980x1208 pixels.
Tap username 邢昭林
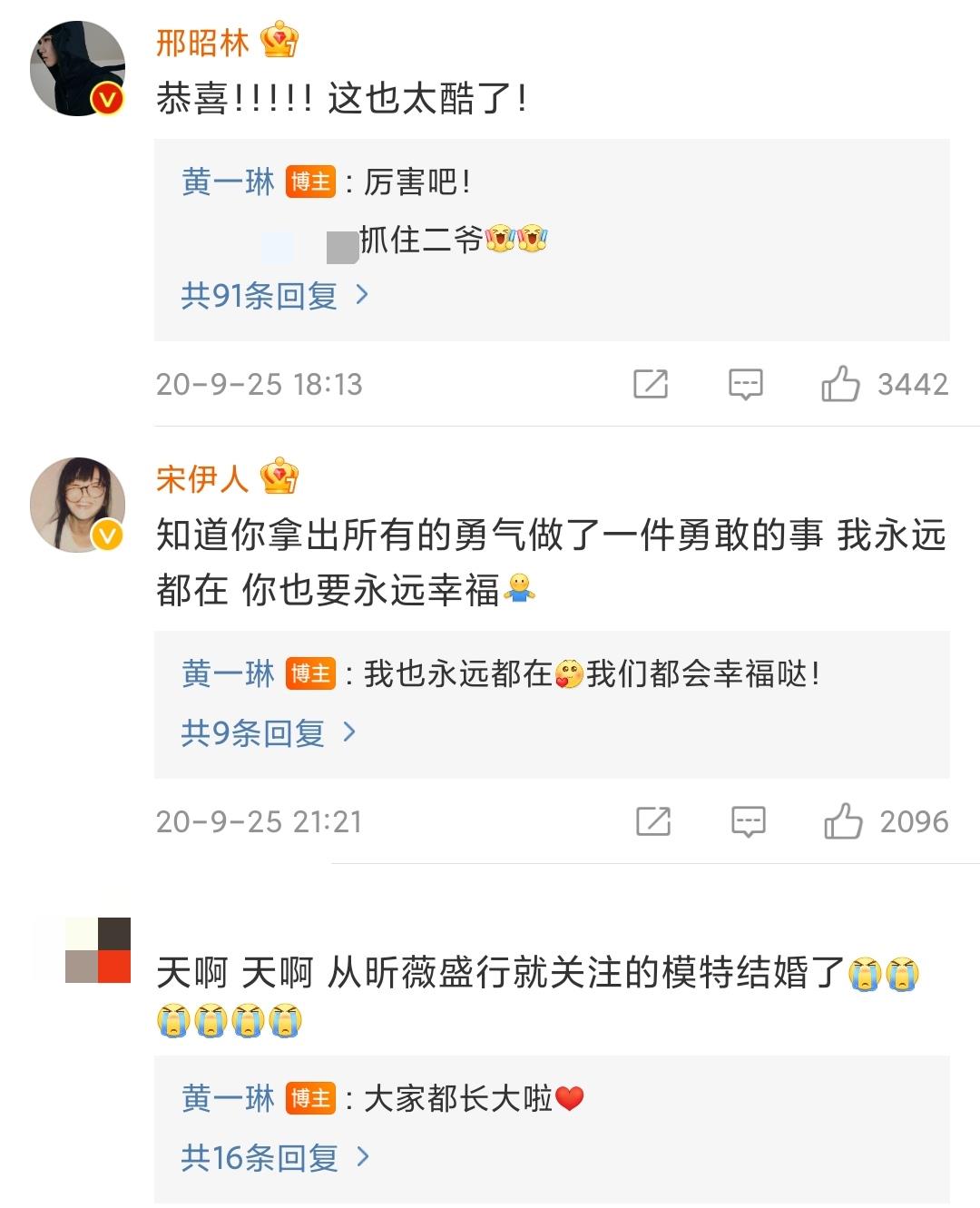tap(202, 43)
